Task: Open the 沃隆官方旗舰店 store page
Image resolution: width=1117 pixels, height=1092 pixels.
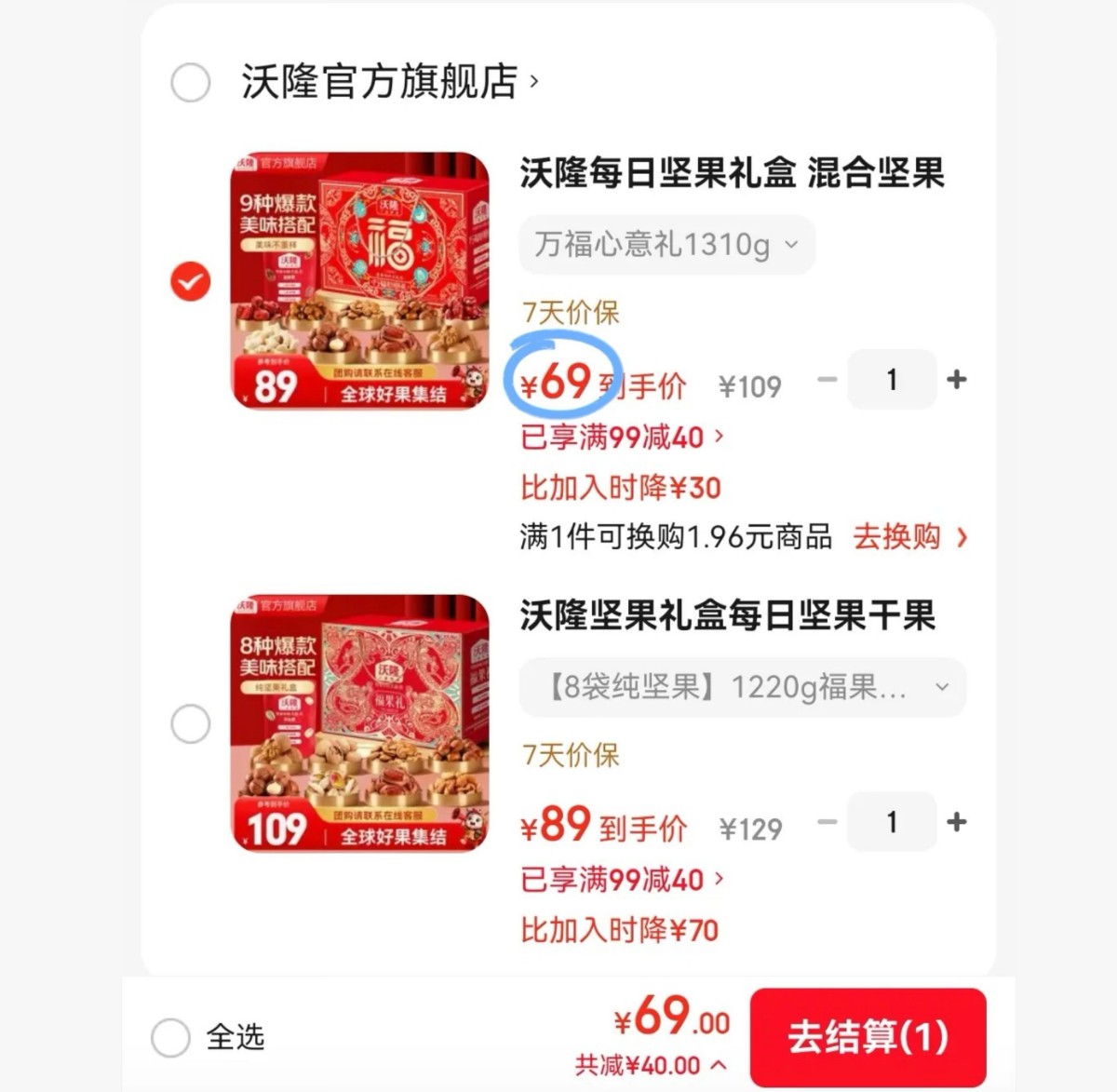Action: coord(389,82)
